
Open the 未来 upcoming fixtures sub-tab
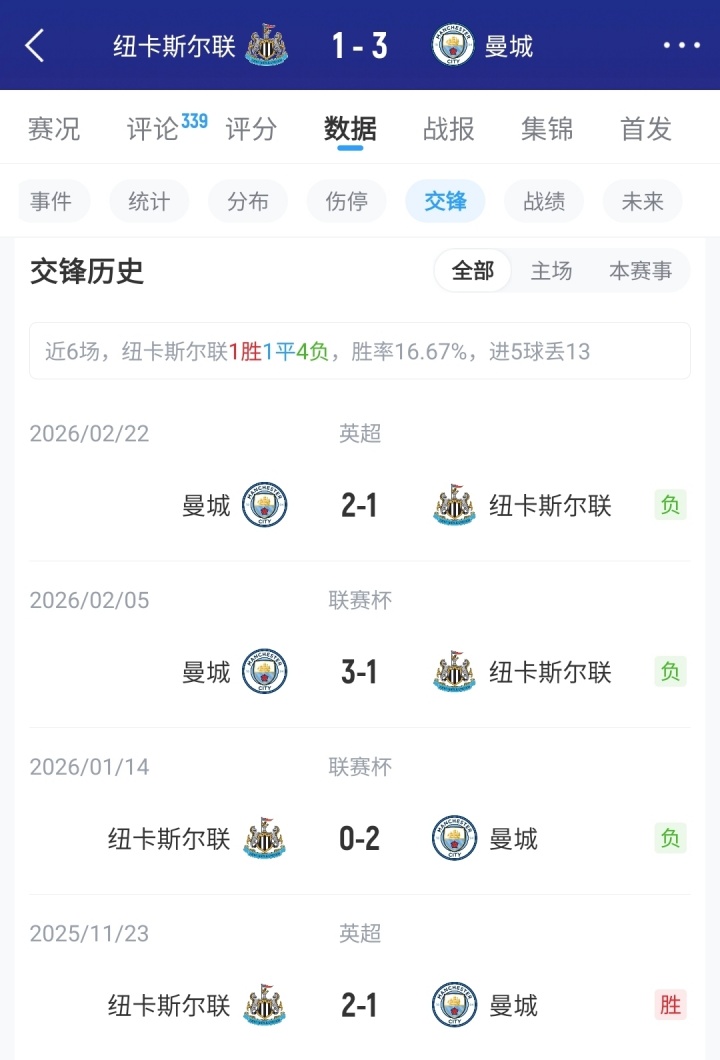click(x=641, y=201)
